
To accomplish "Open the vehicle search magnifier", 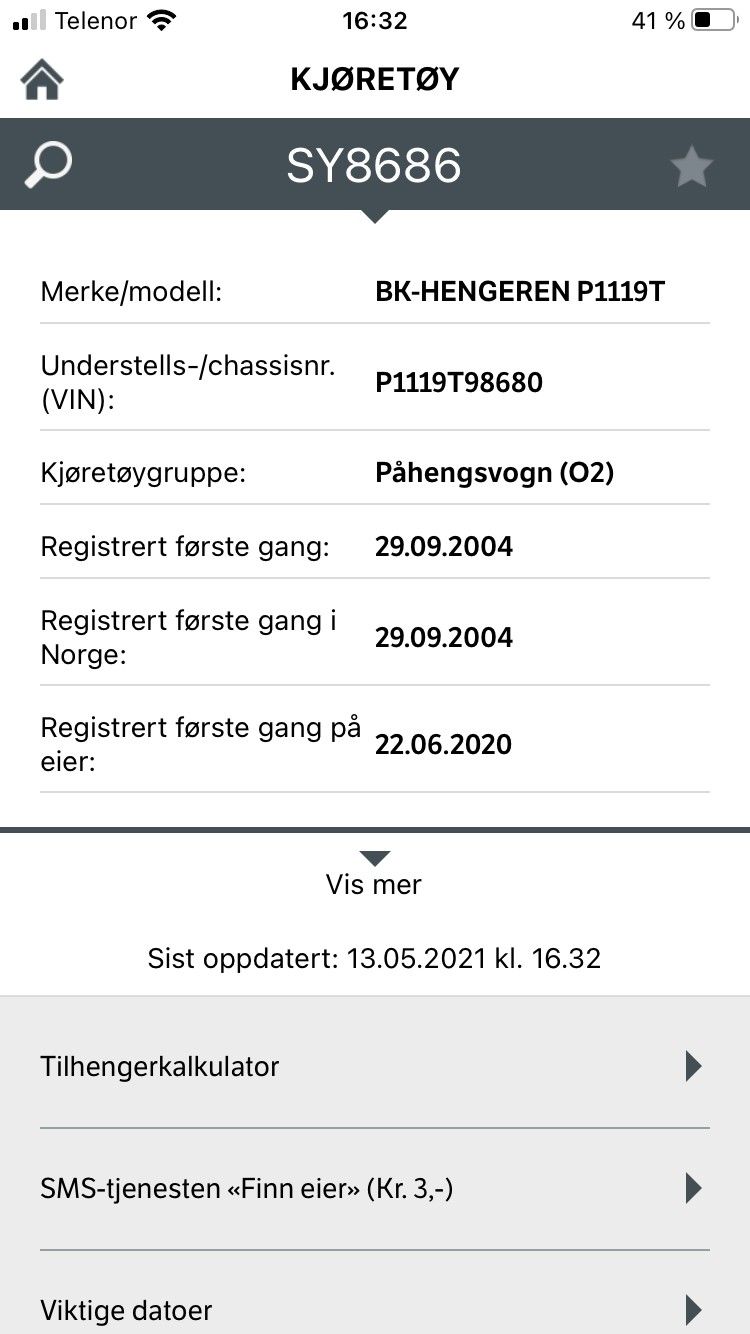I will coord(48,165).
